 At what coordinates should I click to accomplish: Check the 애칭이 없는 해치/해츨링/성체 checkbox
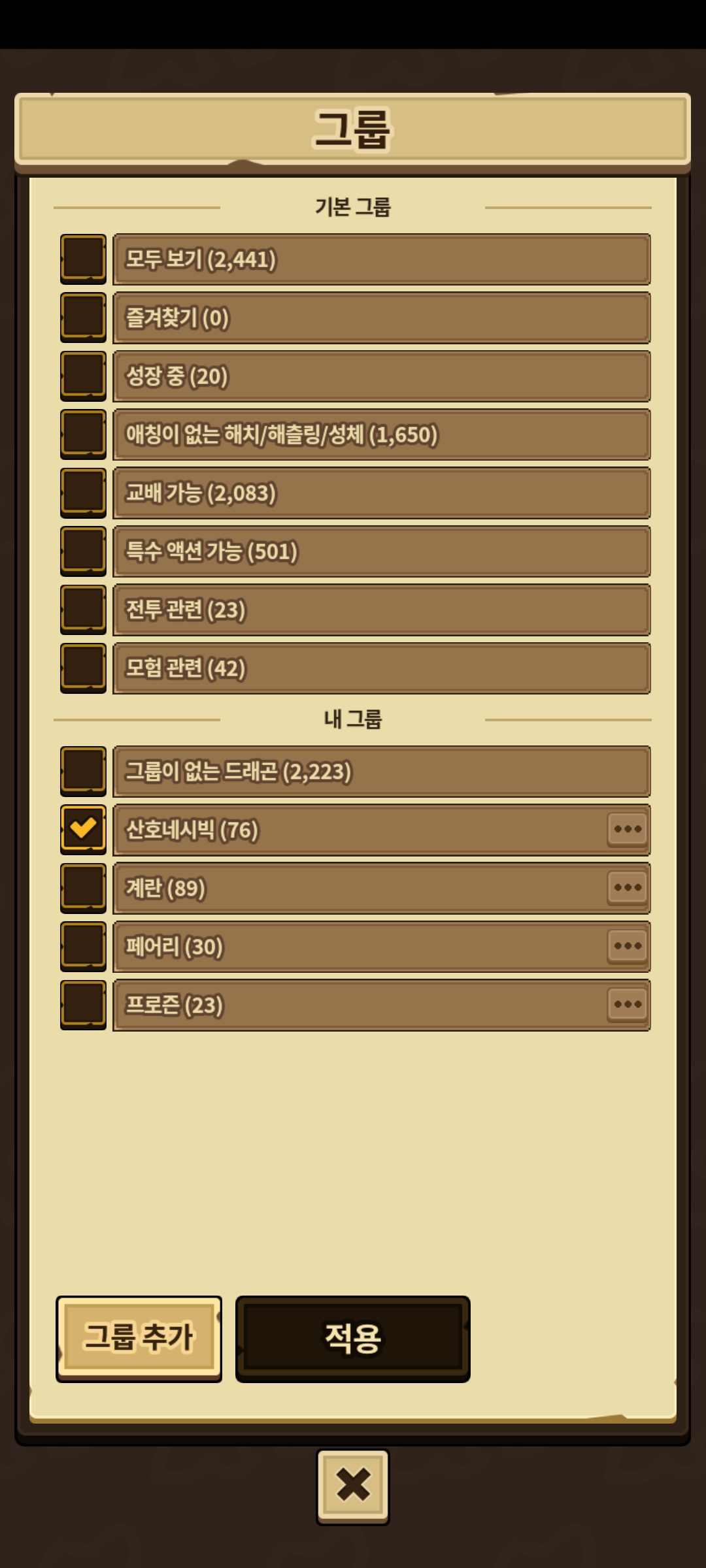tap(83, 434)
